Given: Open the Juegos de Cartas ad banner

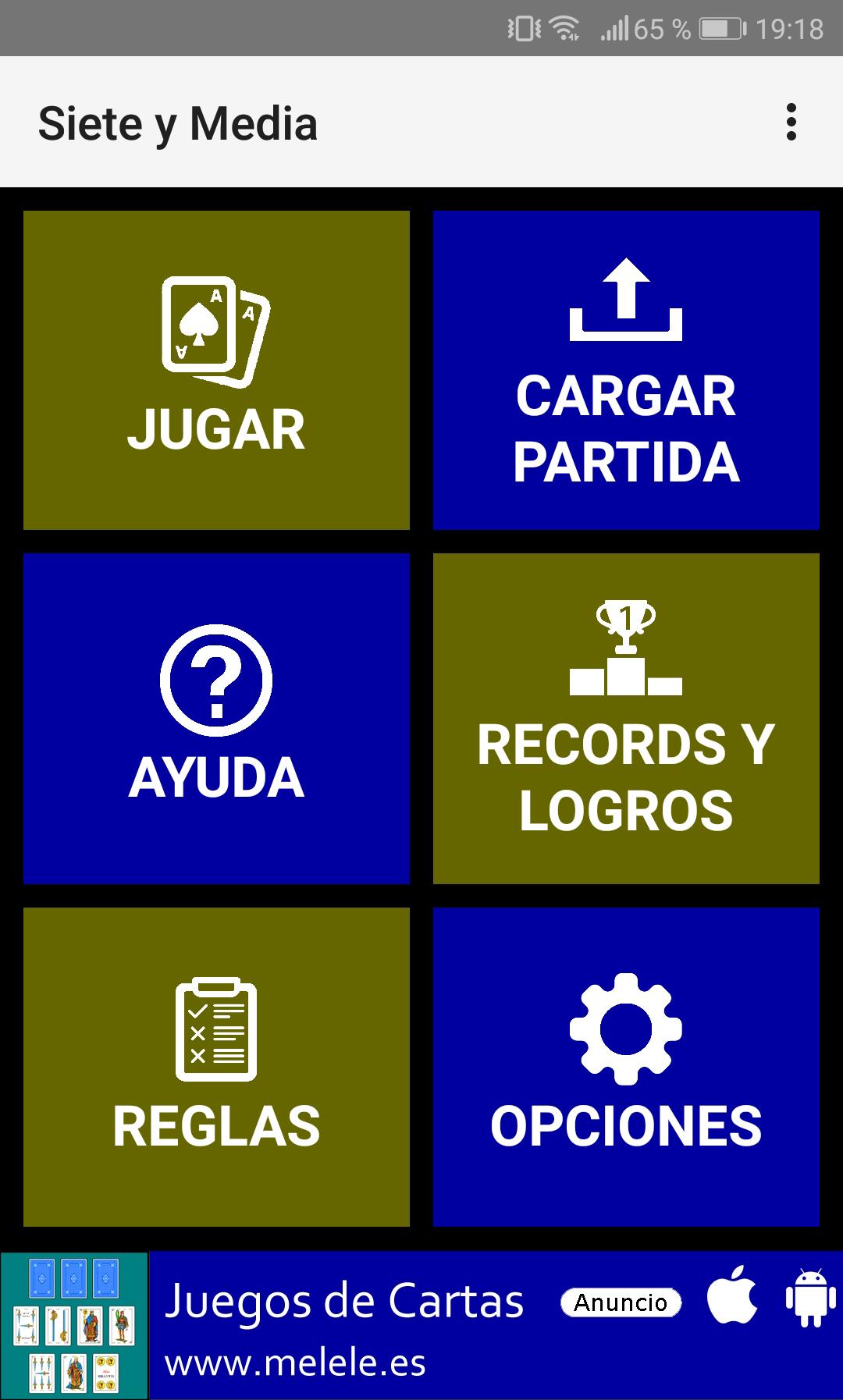Looking at the screenshot, I should click(421, 1325).
